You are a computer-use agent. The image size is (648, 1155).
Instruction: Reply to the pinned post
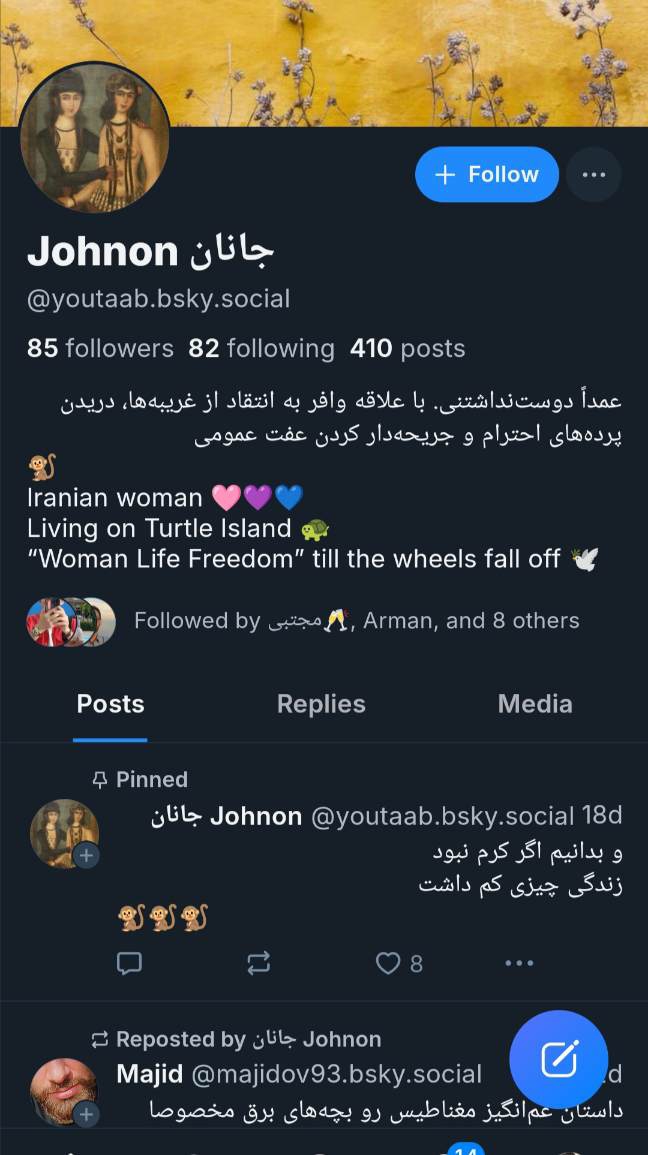click(x=129, y=963)
